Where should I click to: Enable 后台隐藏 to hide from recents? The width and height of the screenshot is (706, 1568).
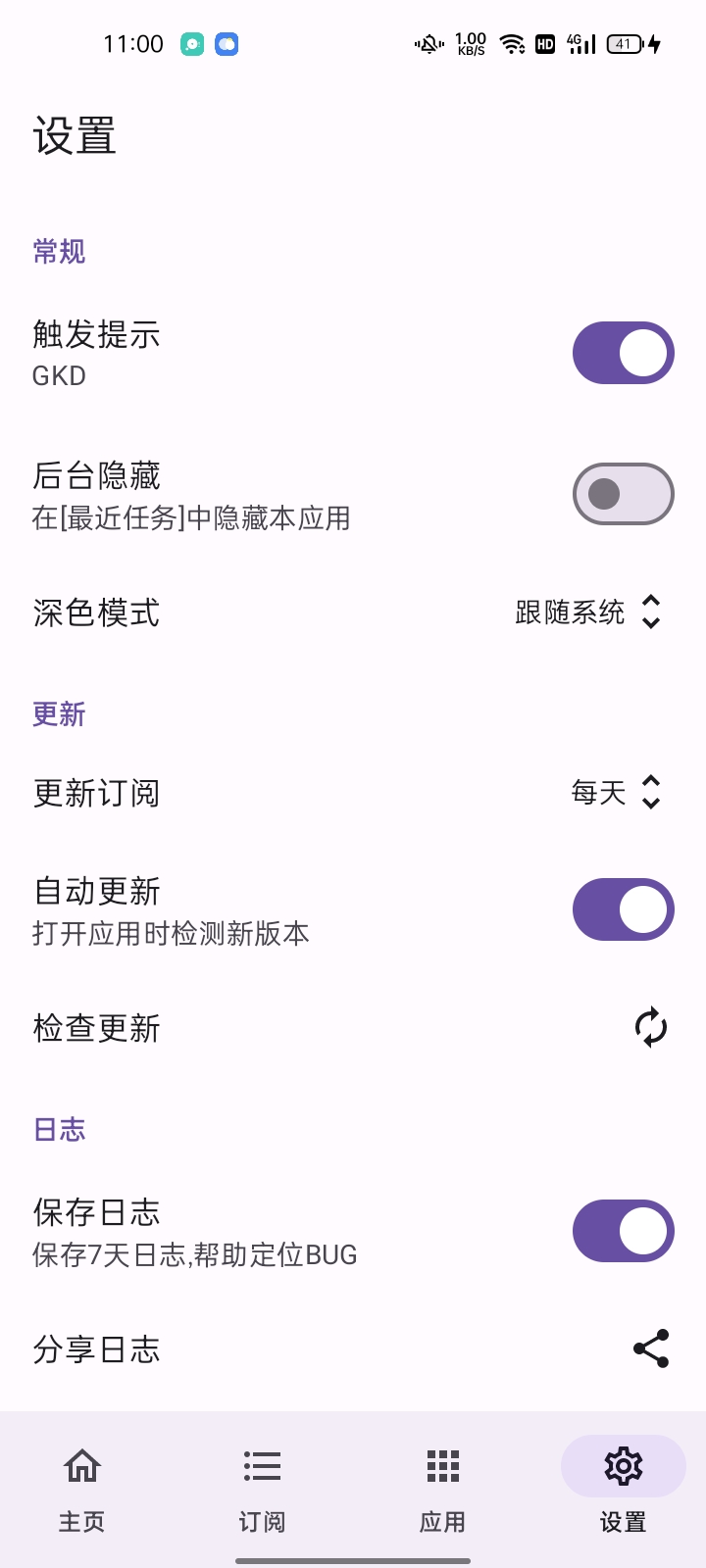(x=623, y=494)
